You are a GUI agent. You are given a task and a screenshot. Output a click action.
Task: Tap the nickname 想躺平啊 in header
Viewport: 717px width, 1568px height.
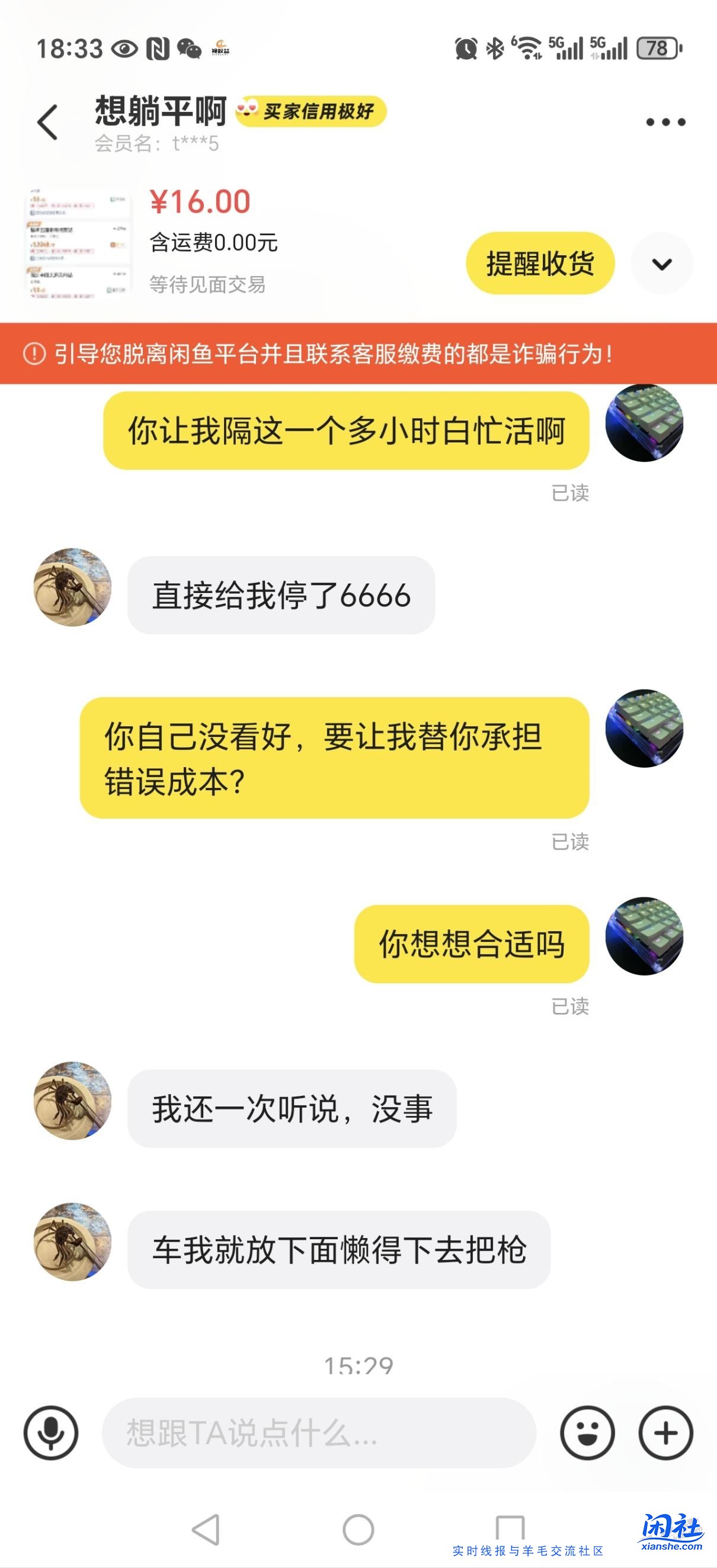point(158,108)
